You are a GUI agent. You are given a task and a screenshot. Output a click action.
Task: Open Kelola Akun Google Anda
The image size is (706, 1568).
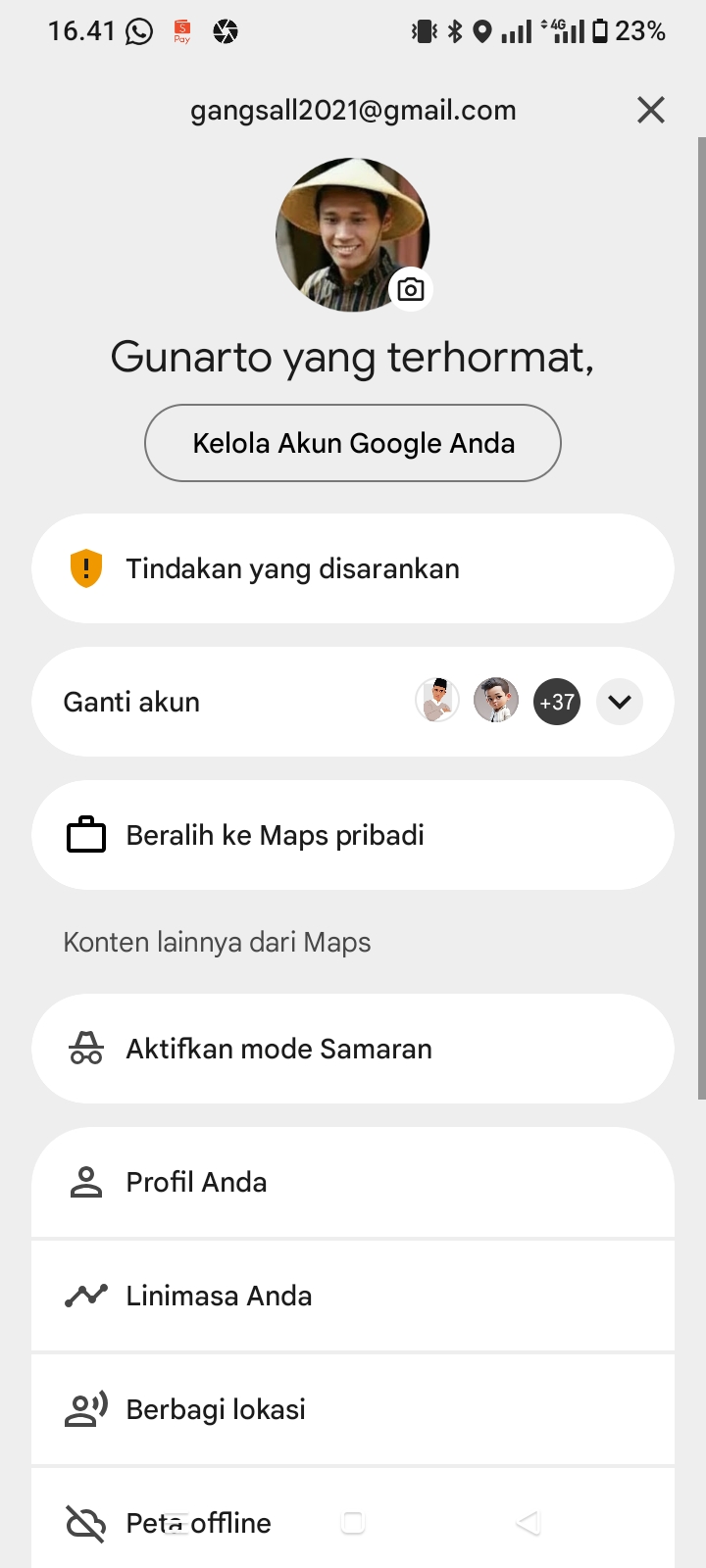[353, 443]
